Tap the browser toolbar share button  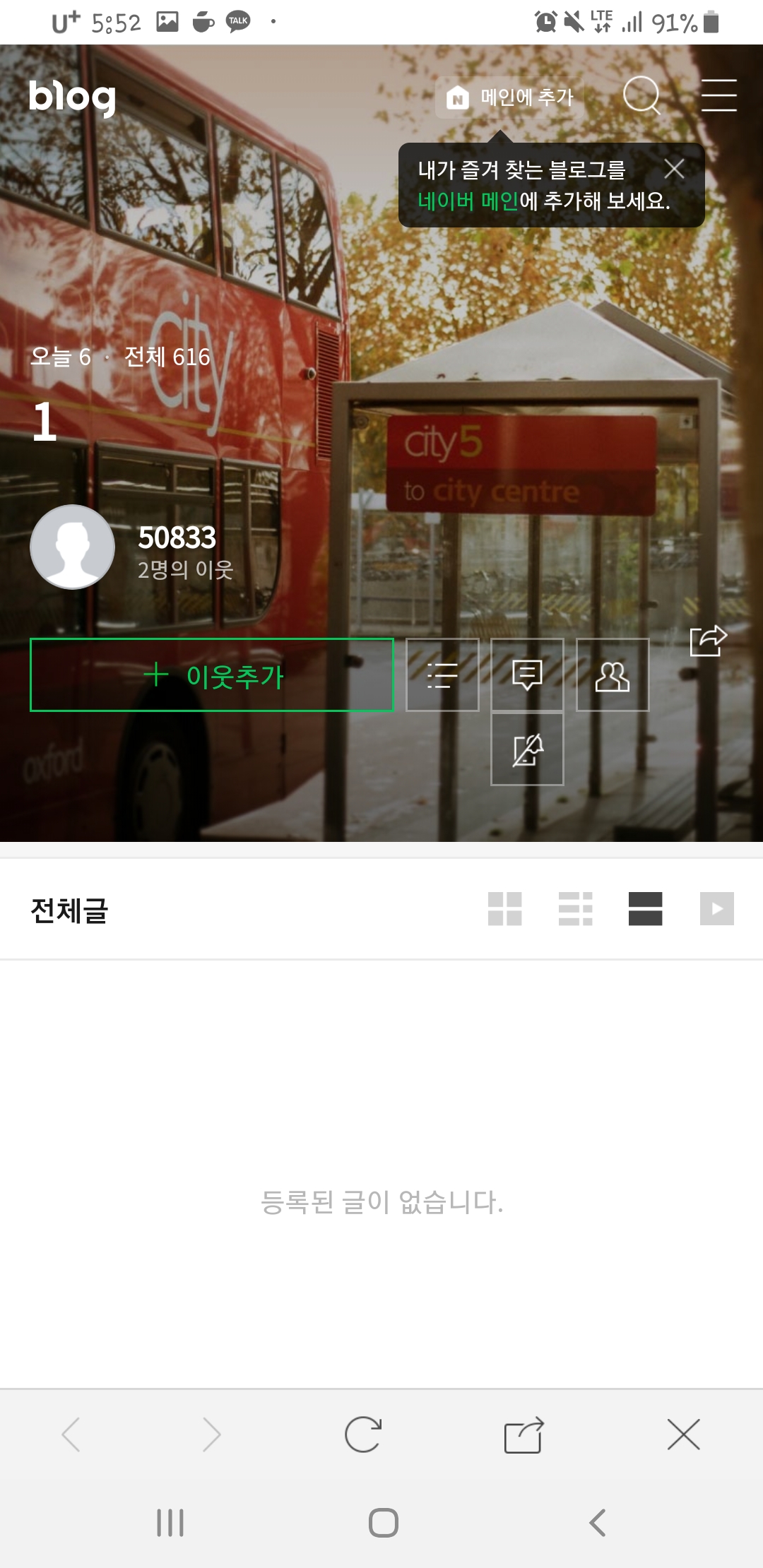524,1435
